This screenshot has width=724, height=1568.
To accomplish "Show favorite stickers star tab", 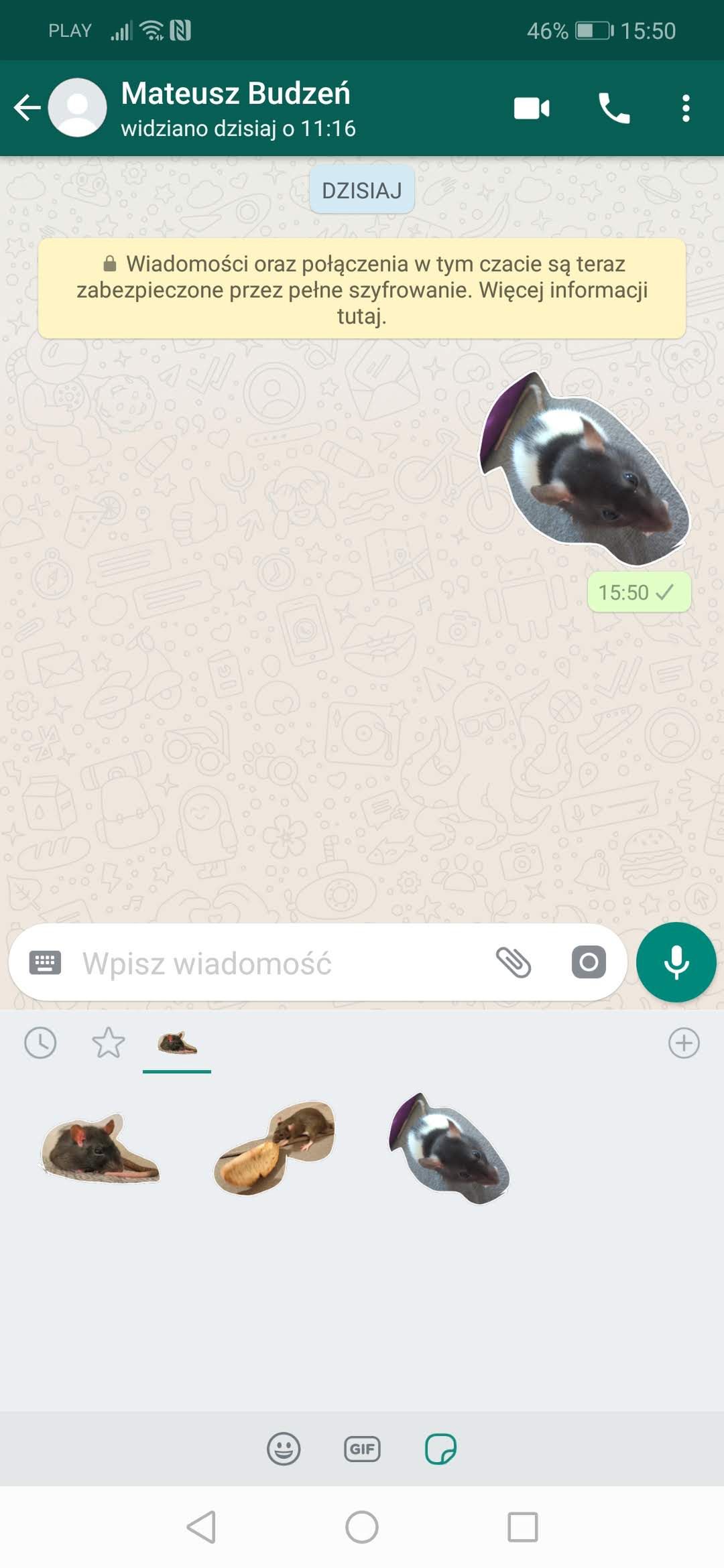I will [x=108, y=1043].
